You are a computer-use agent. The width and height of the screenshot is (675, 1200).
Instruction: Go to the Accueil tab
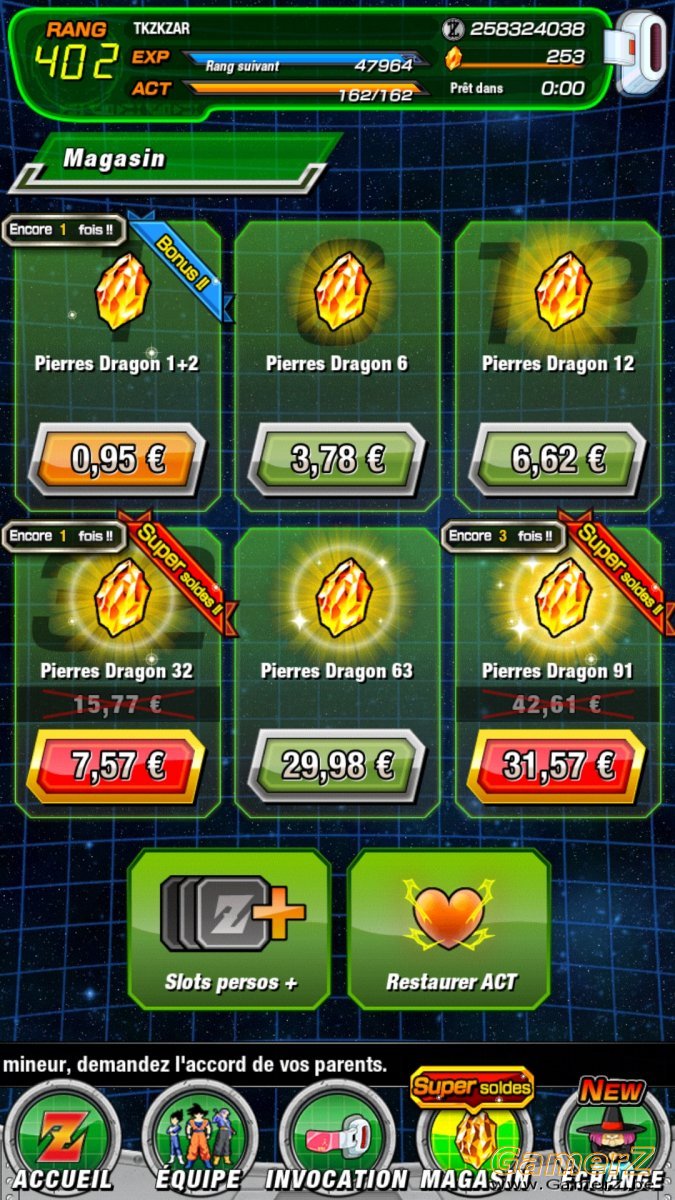[61, 1140]
